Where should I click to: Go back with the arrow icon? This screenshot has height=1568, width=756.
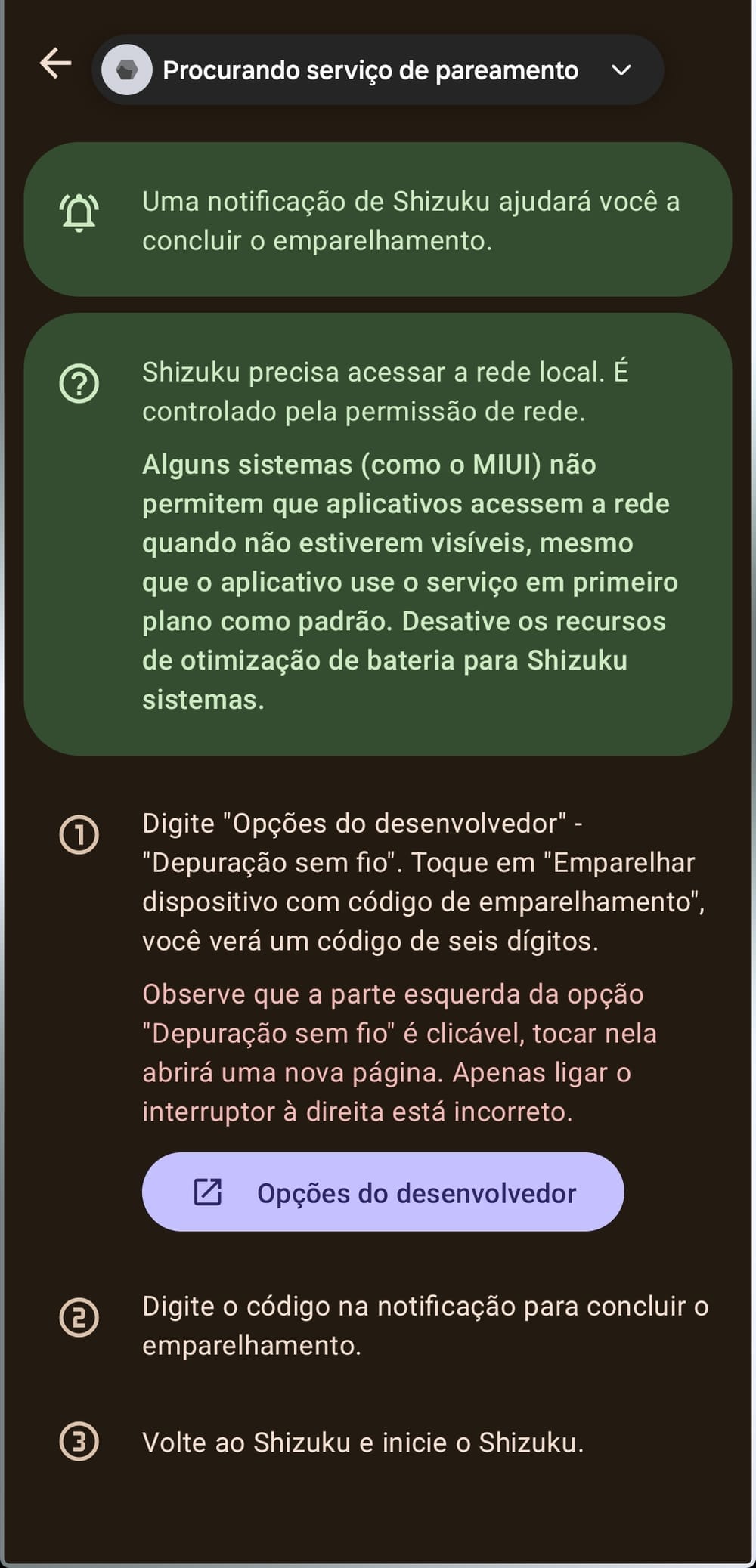pos(55,63)
